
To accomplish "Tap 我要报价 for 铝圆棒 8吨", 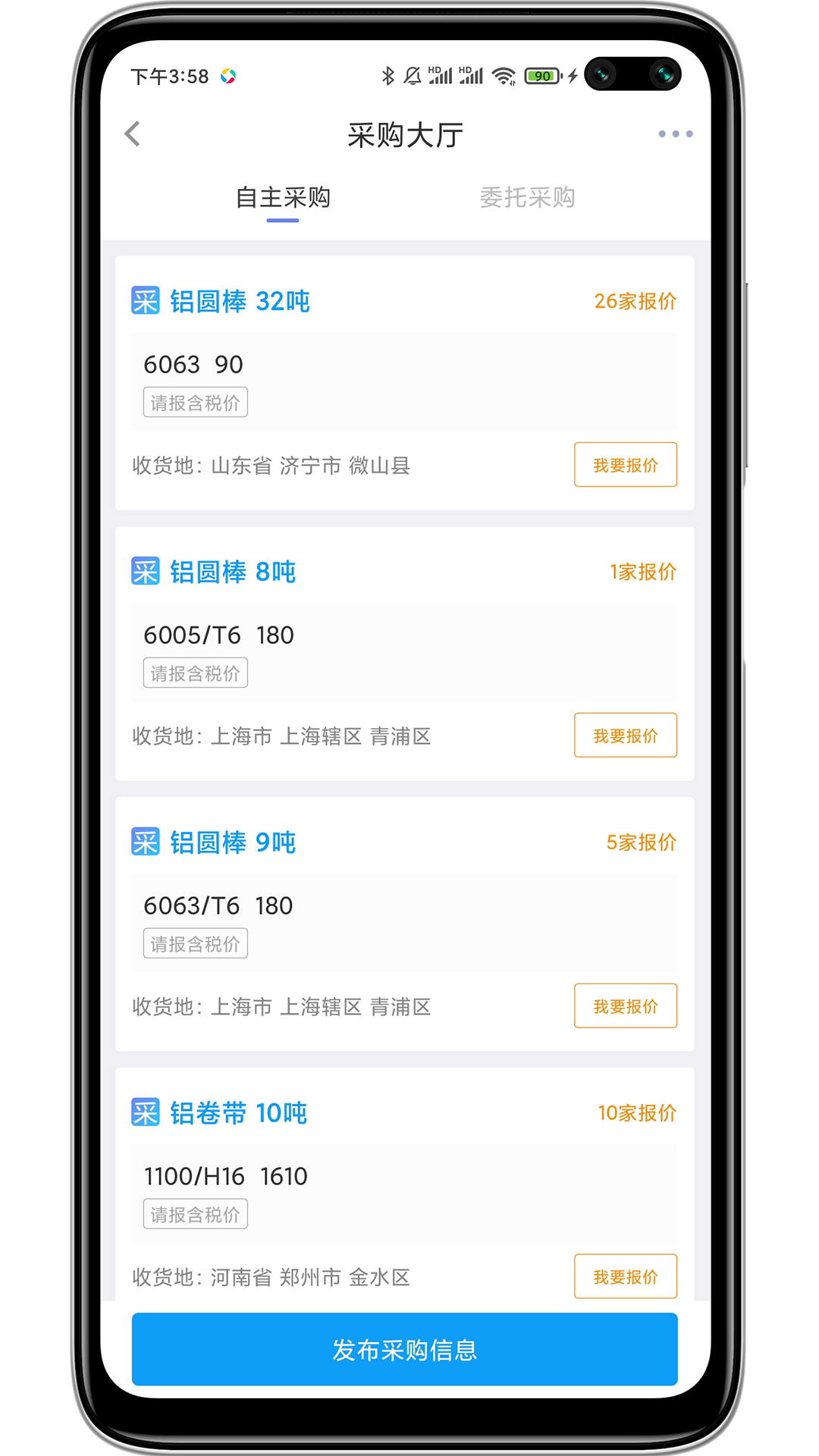I will click(x=626, y=736).
